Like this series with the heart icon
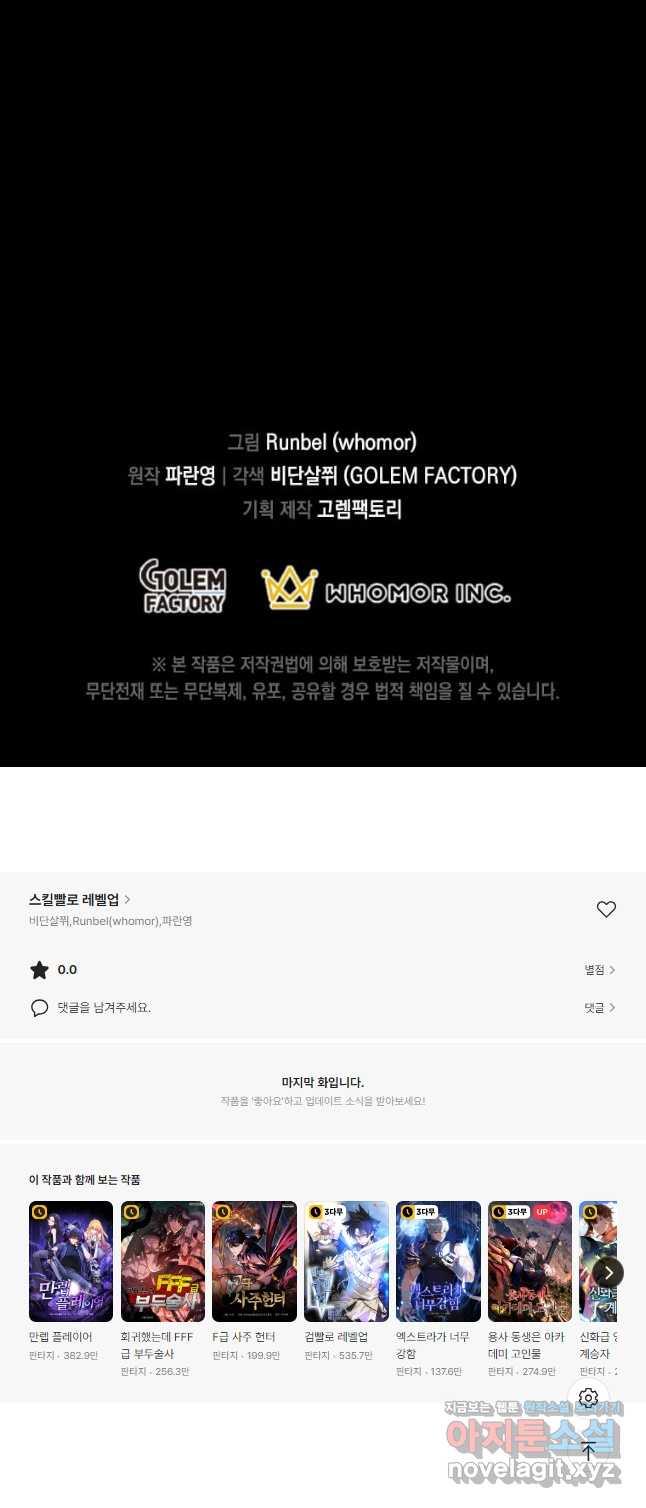Viewport: 646px width, 1508px height. [x=606, y=909]
